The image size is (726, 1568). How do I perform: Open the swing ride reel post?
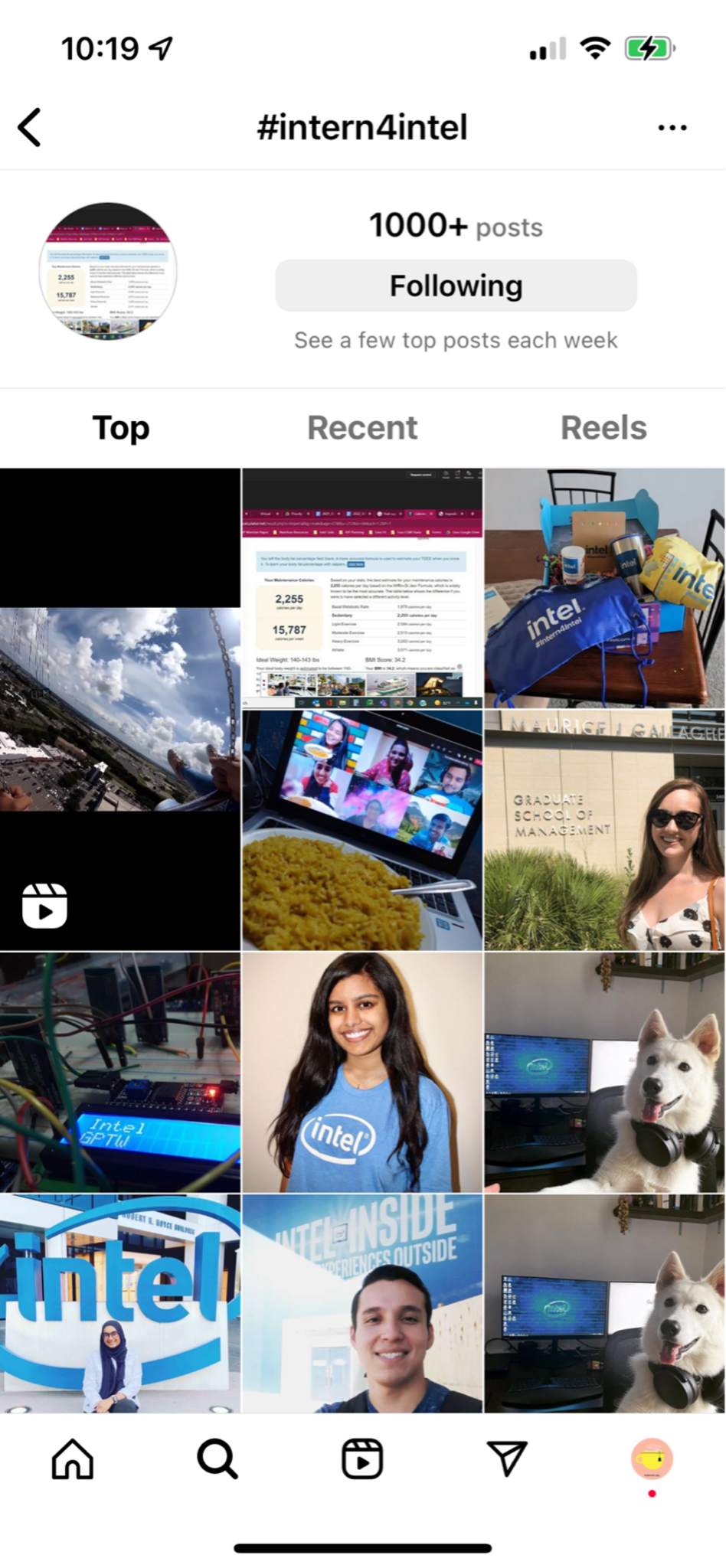point(120,709)
